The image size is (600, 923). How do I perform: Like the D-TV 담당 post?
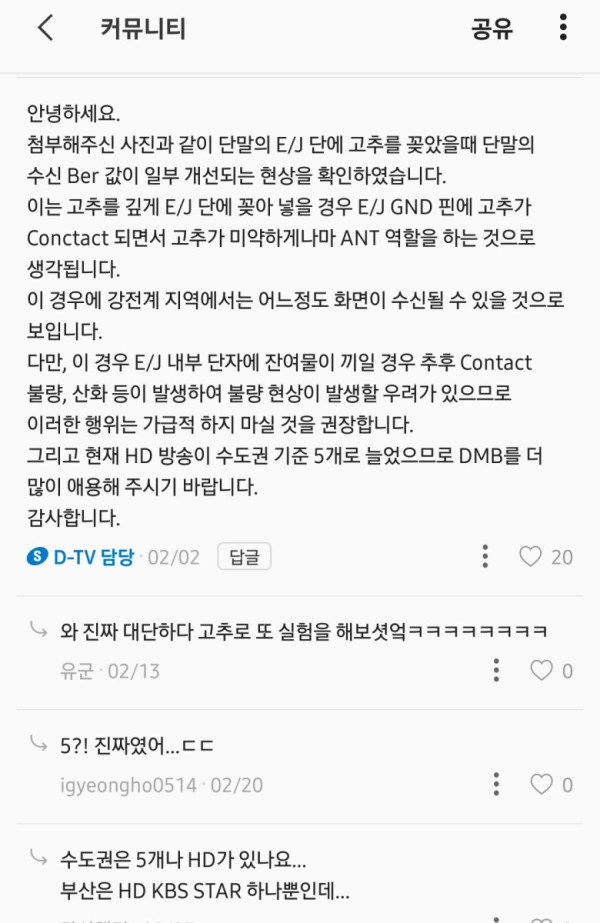point(531,557)
